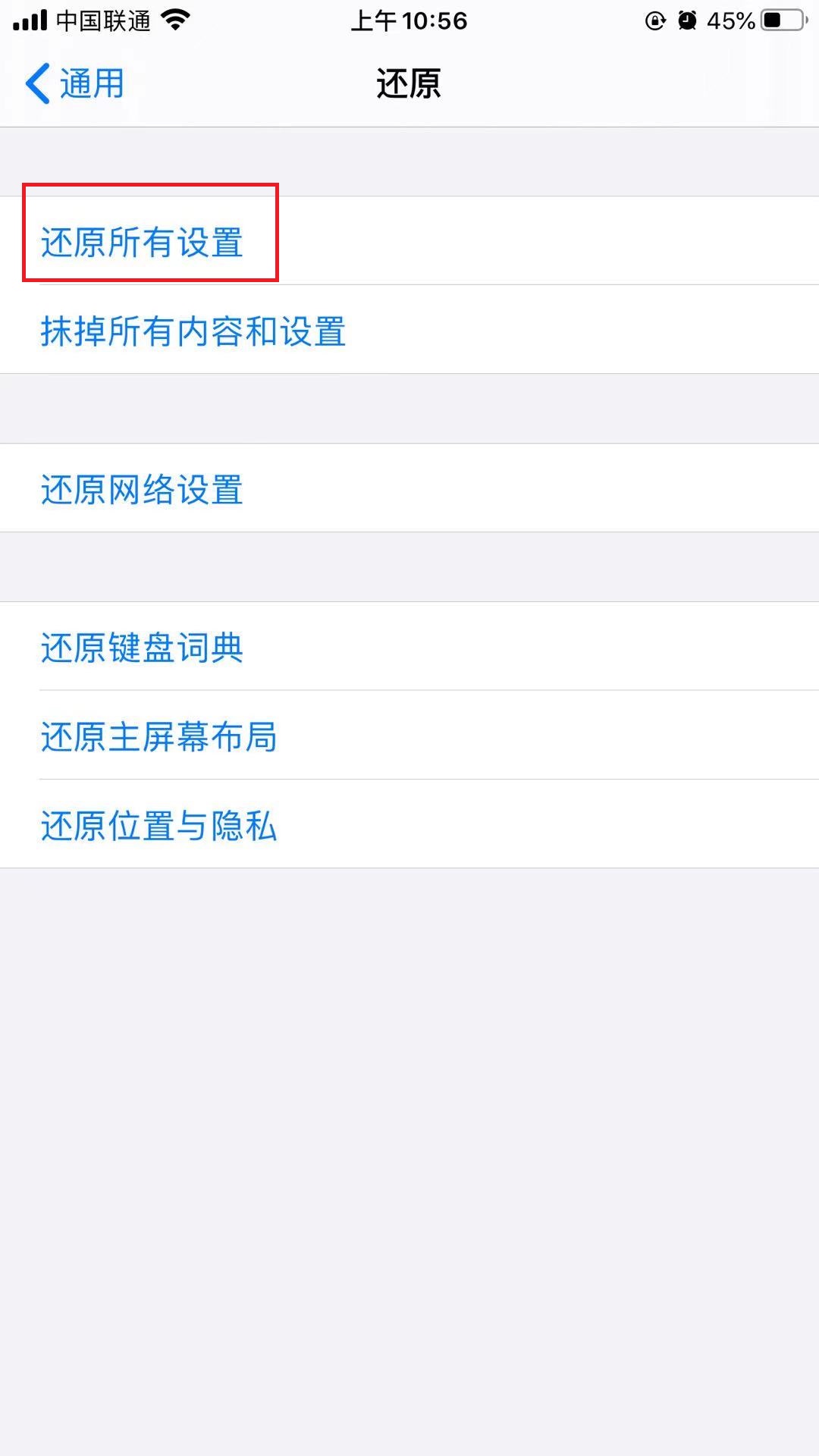
Task: Tap the clock showing 上午10:56
Action: coord(409,20)
